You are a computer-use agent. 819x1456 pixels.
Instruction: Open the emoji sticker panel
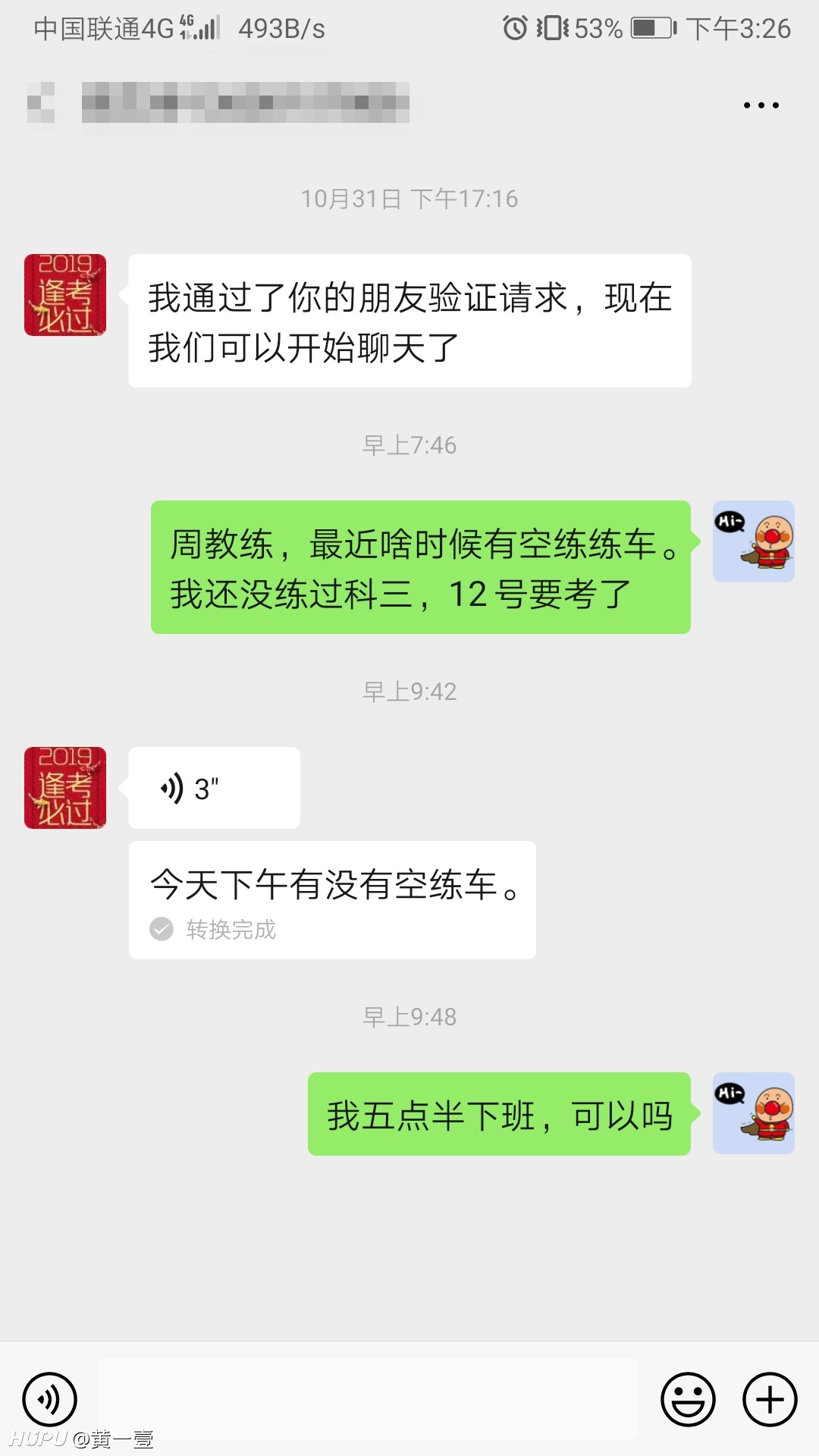(x=688, y=1399)
